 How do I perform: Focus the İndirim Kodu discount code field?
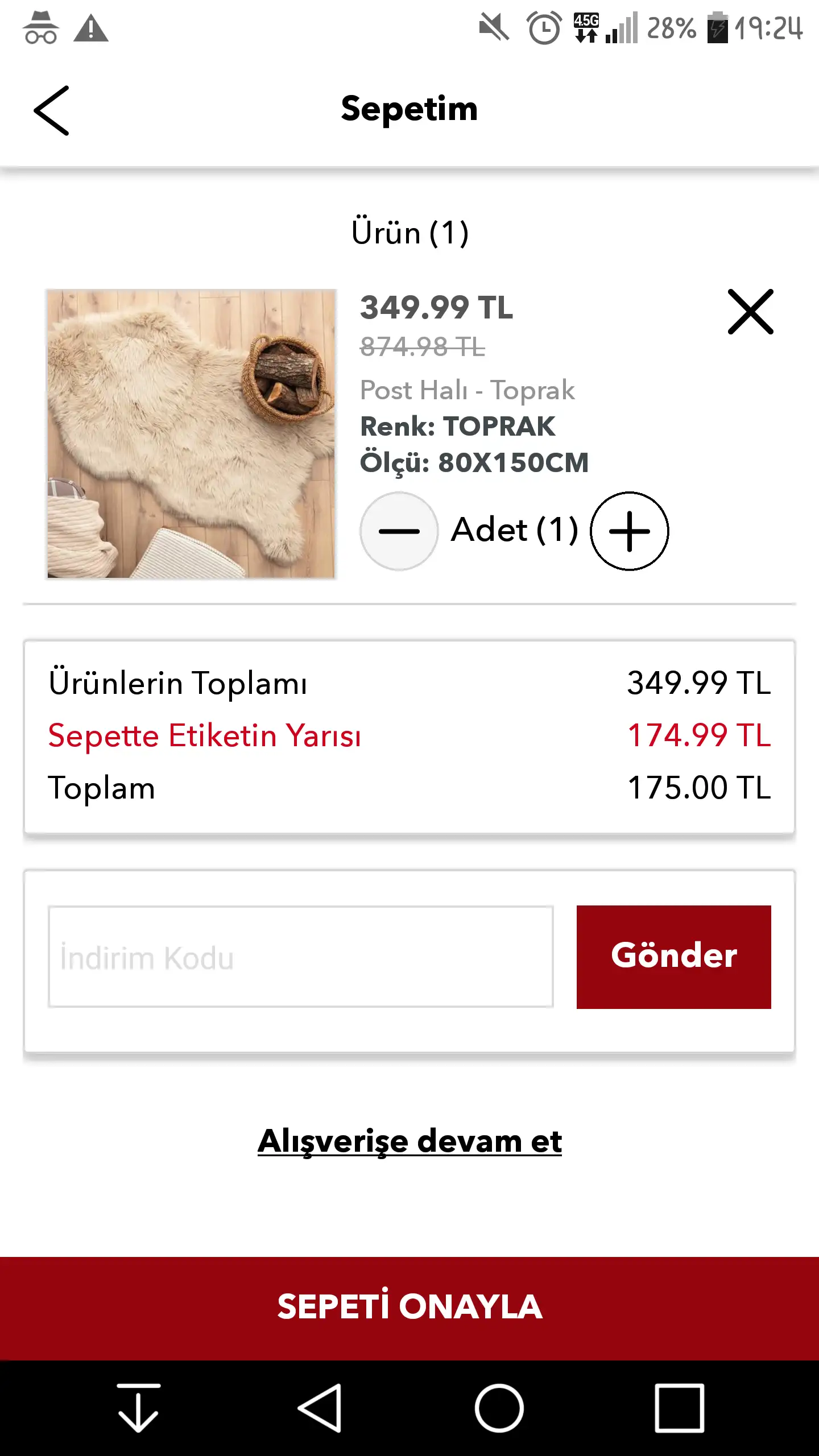coord(300,957)
